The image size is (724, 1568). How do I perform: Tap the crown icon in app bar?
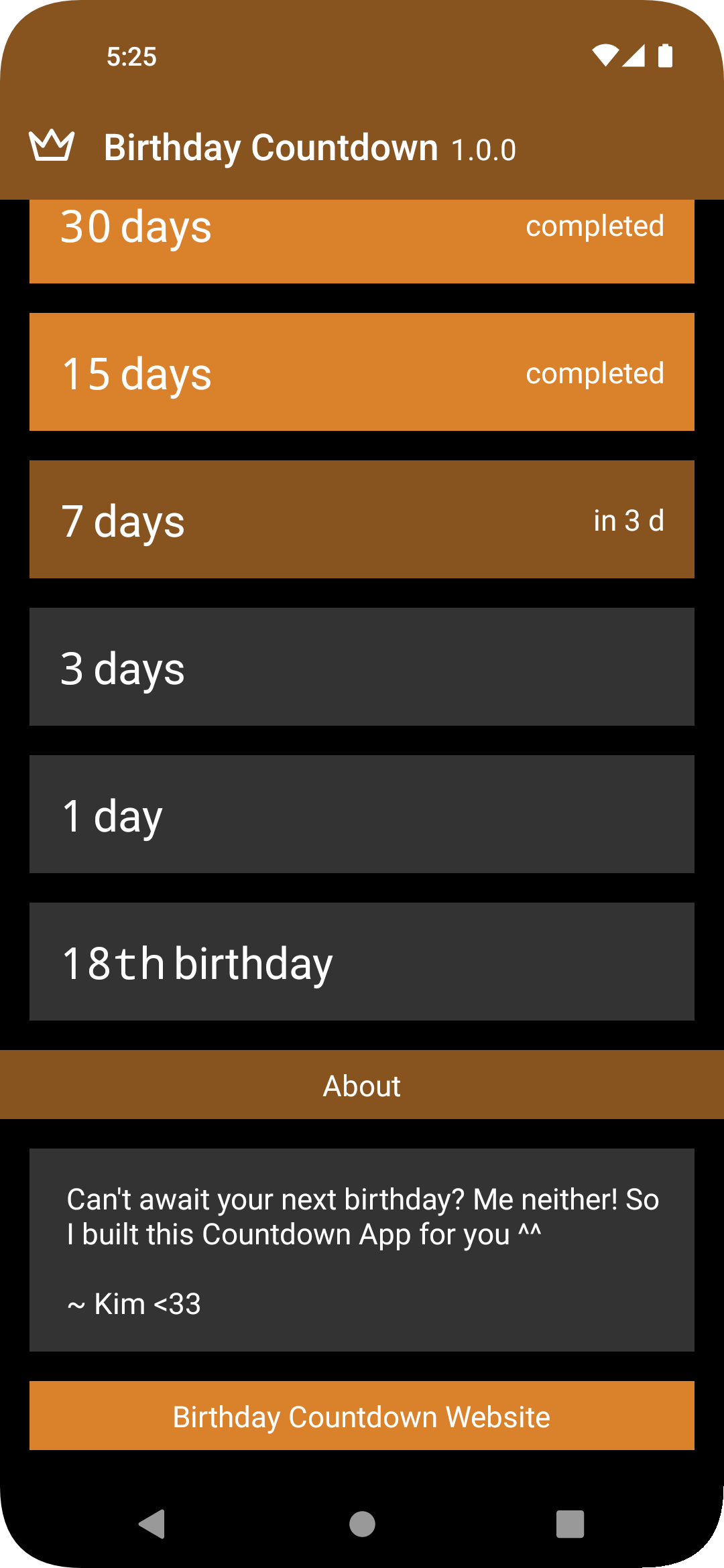52,147
